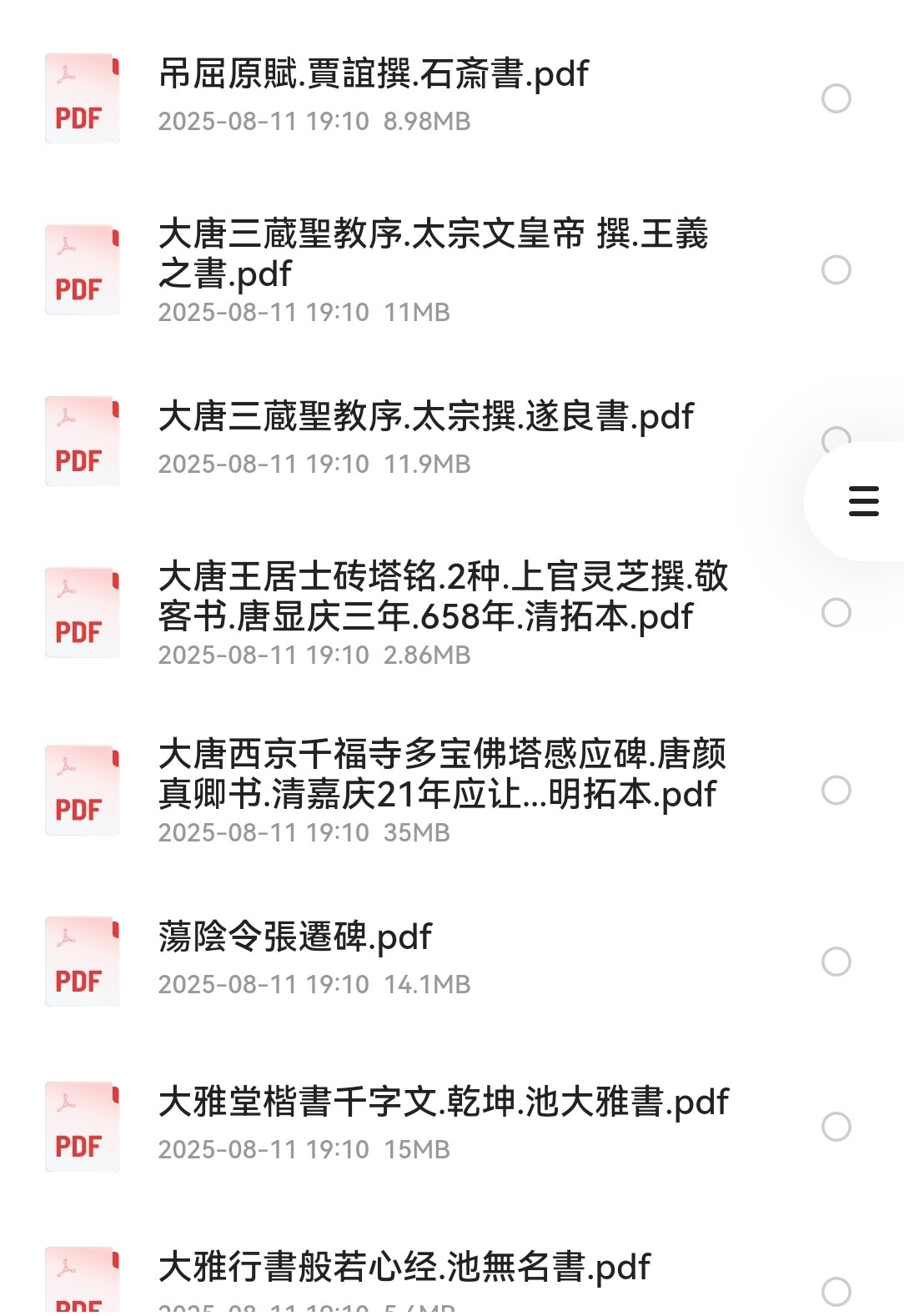Open 大唐西京千福寺多宝佛塔感应碑 PDF
The image size is (904, 1316).
(x=442, y=774)
